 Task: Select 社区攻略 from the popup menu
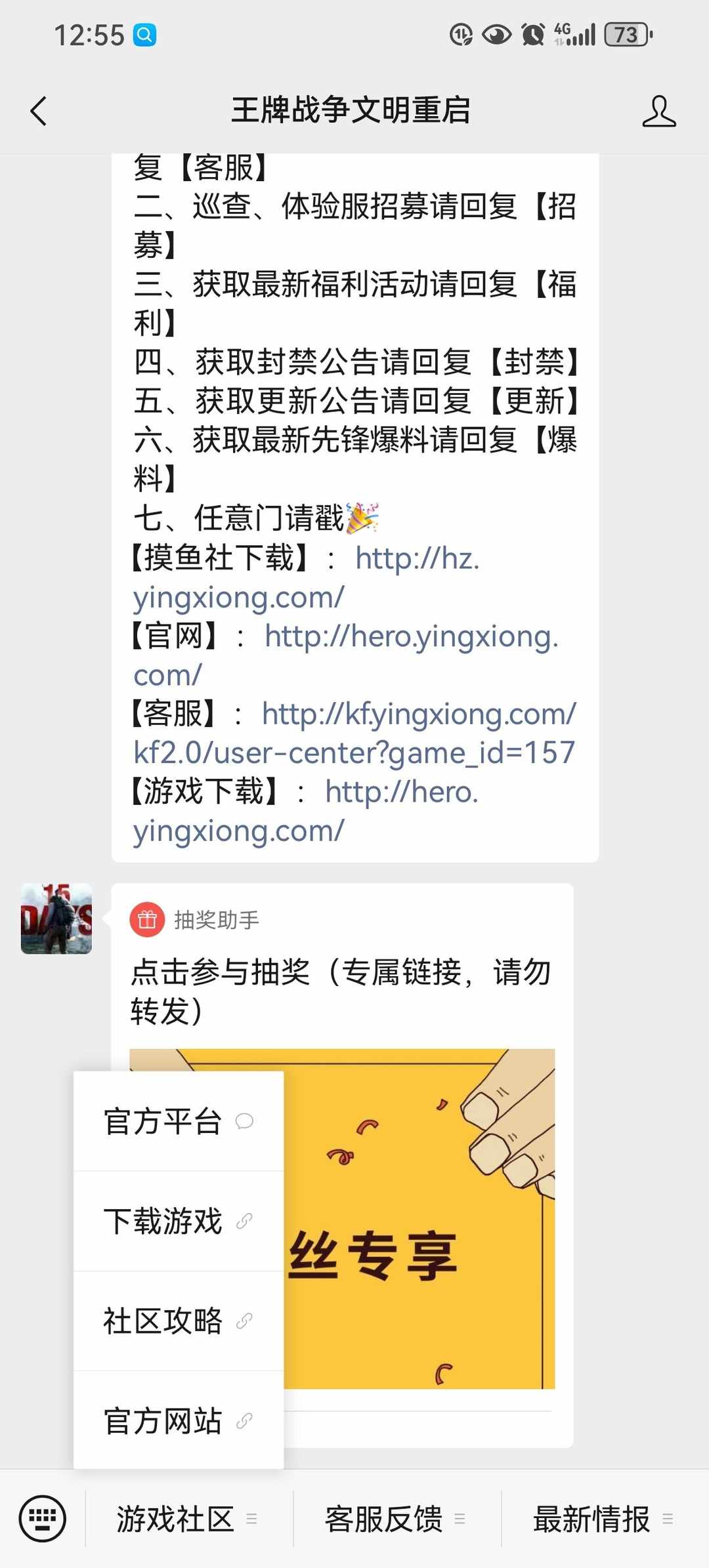pos(163,1319)
